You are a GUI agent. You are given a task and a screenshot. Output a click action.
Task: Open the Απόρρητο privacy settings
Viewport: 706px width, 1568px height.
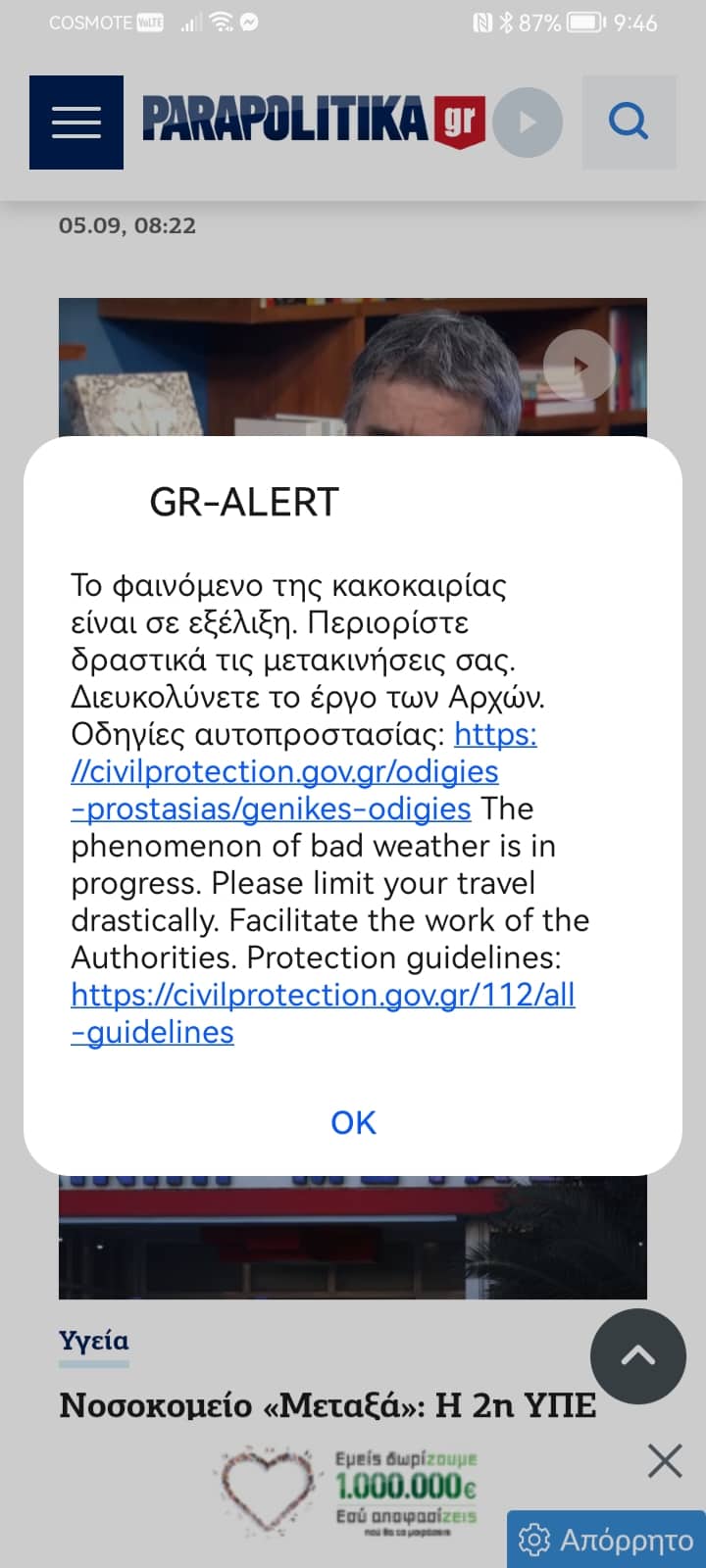(606, 1540)
